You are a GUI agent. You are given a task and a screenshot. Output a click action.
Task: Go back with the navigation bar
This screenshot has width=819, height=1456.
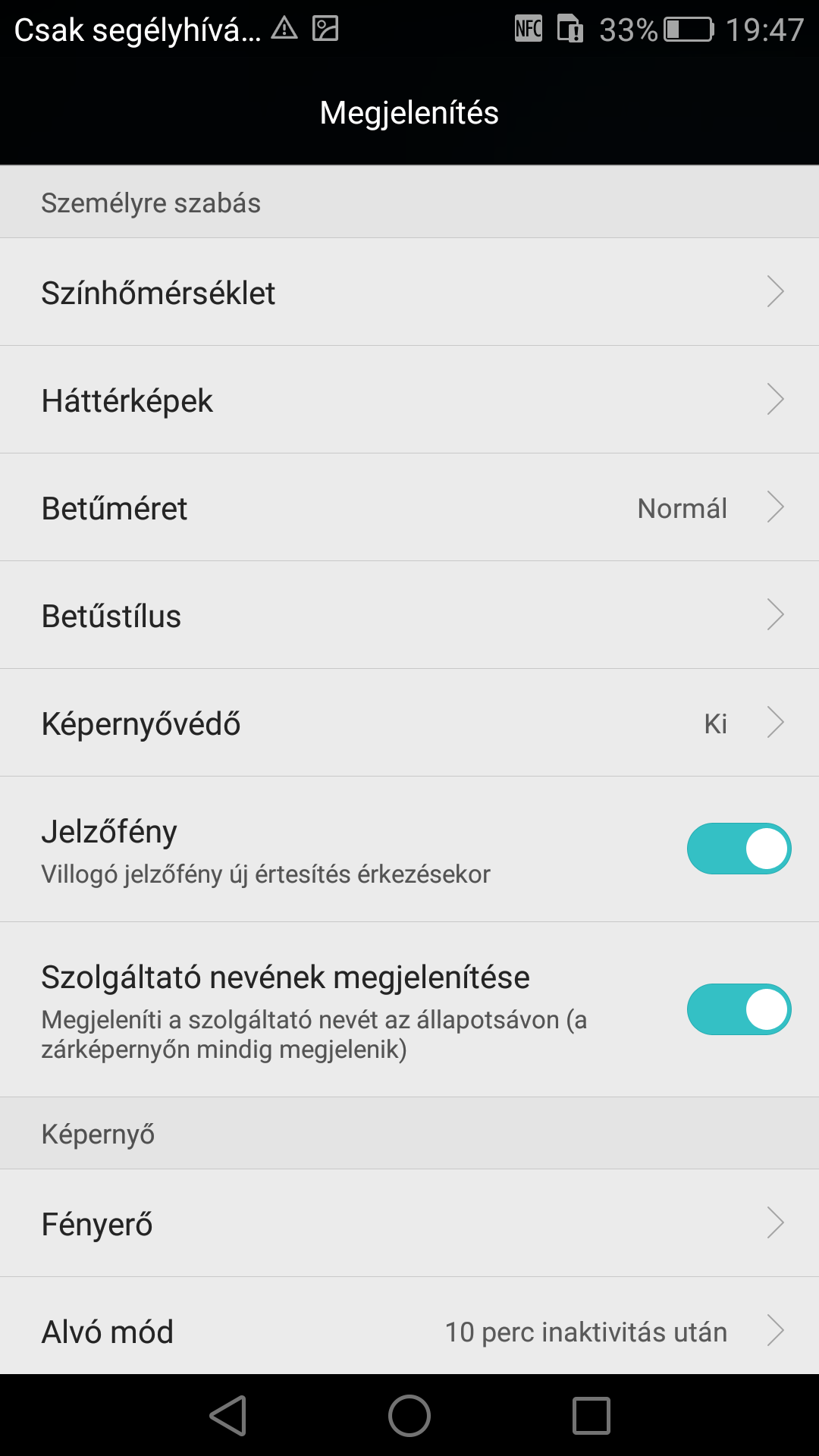click(228, 1416)
